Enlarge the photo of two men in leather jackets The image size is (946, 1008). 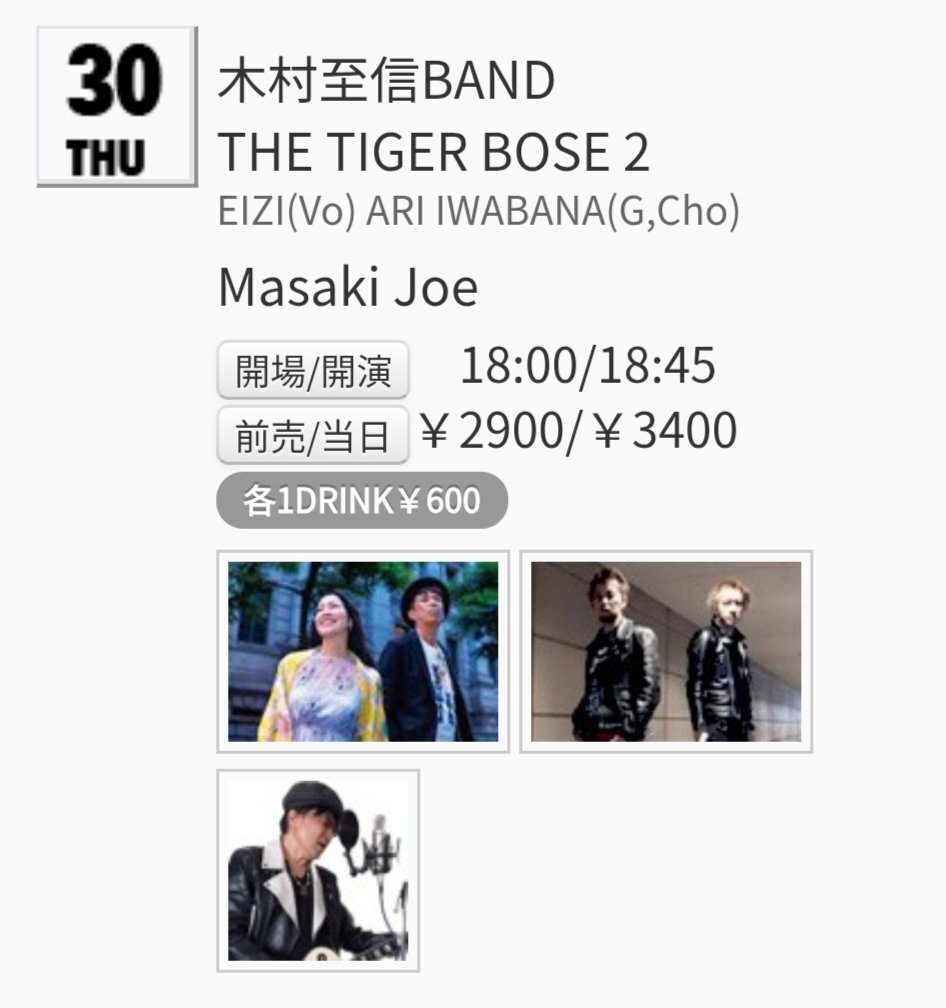pyautogui.click(x=666, y=651)
